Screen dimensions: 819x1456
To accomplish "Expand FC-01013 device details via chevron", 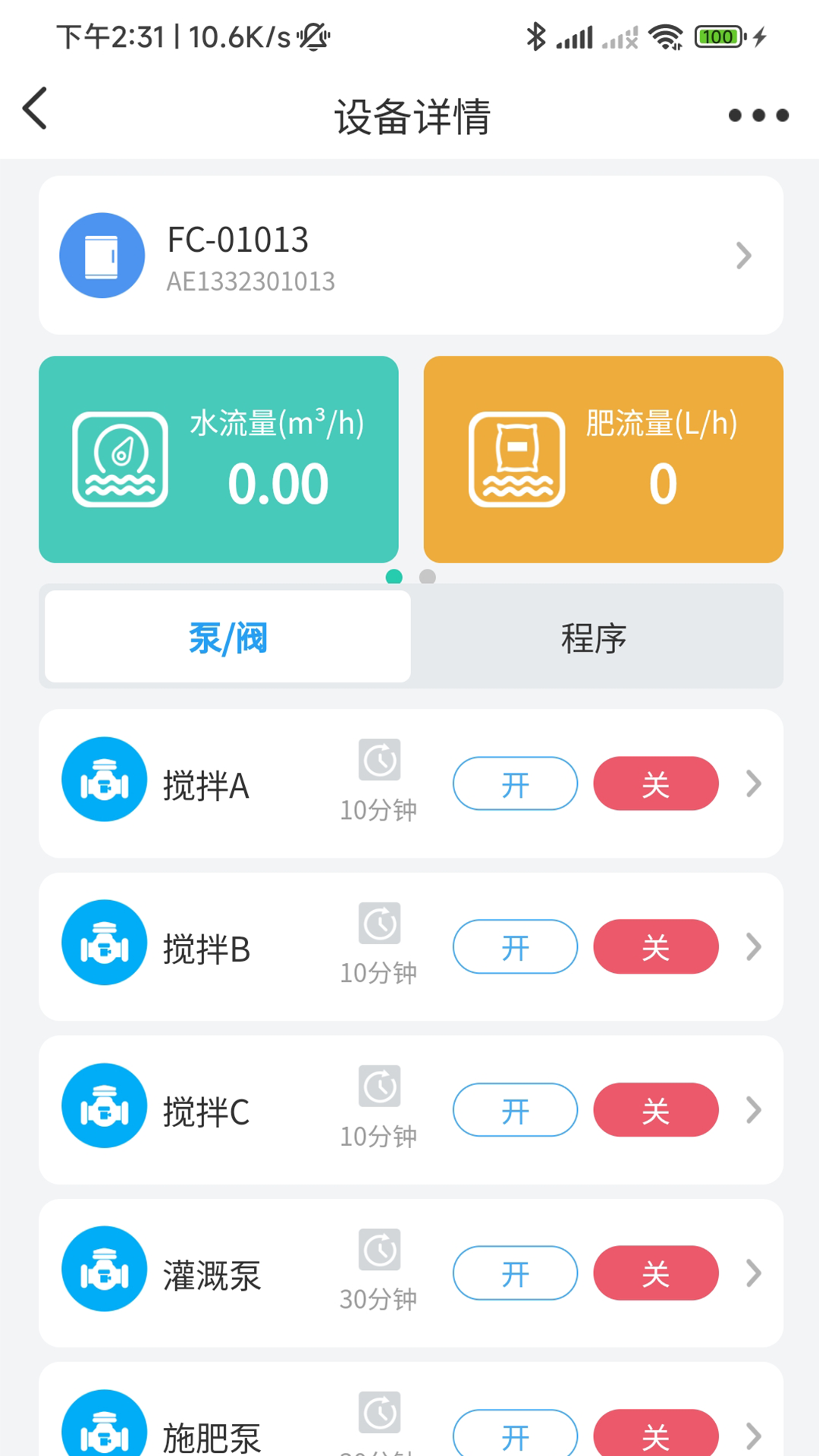I will tap(743, 255).
